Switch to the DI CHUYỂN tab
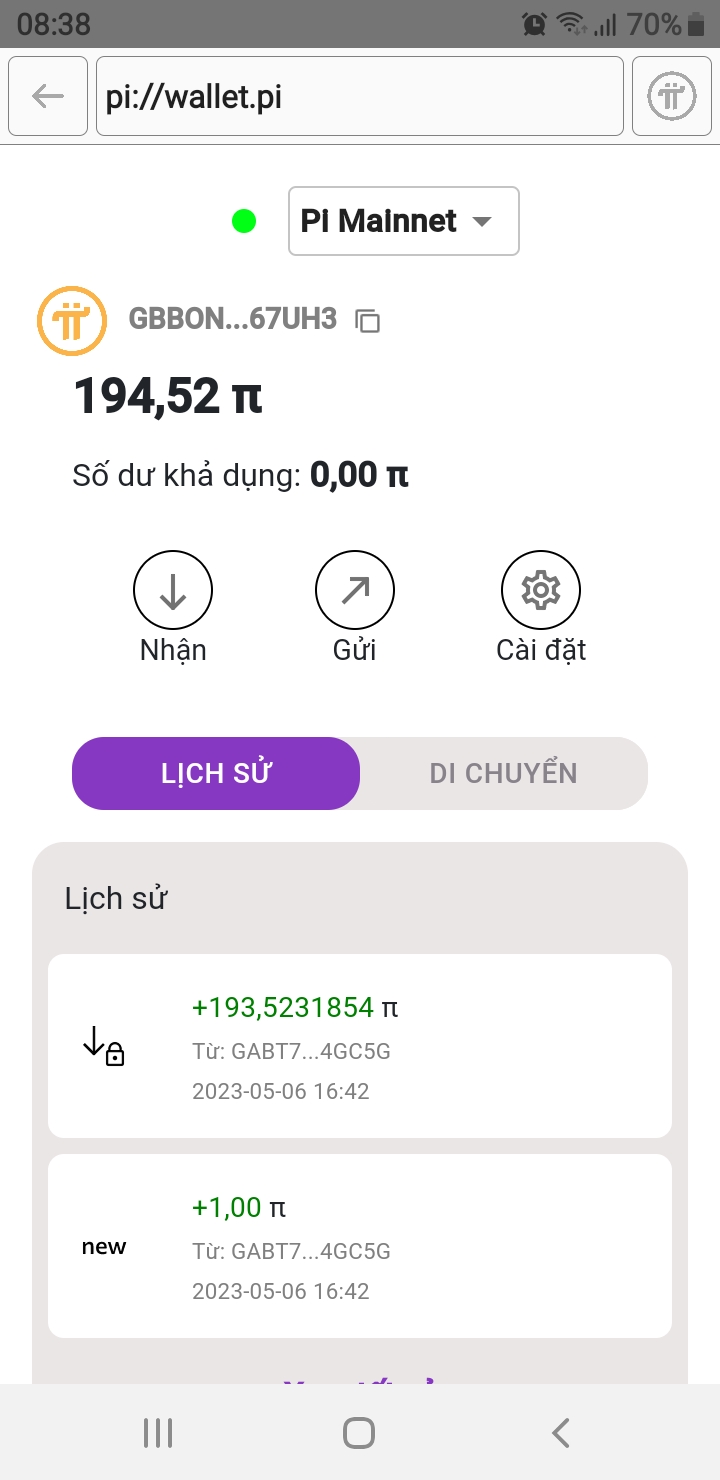The width and height of the screenshot is (720, 1480). pyautogui.click(x=504, y=773)
